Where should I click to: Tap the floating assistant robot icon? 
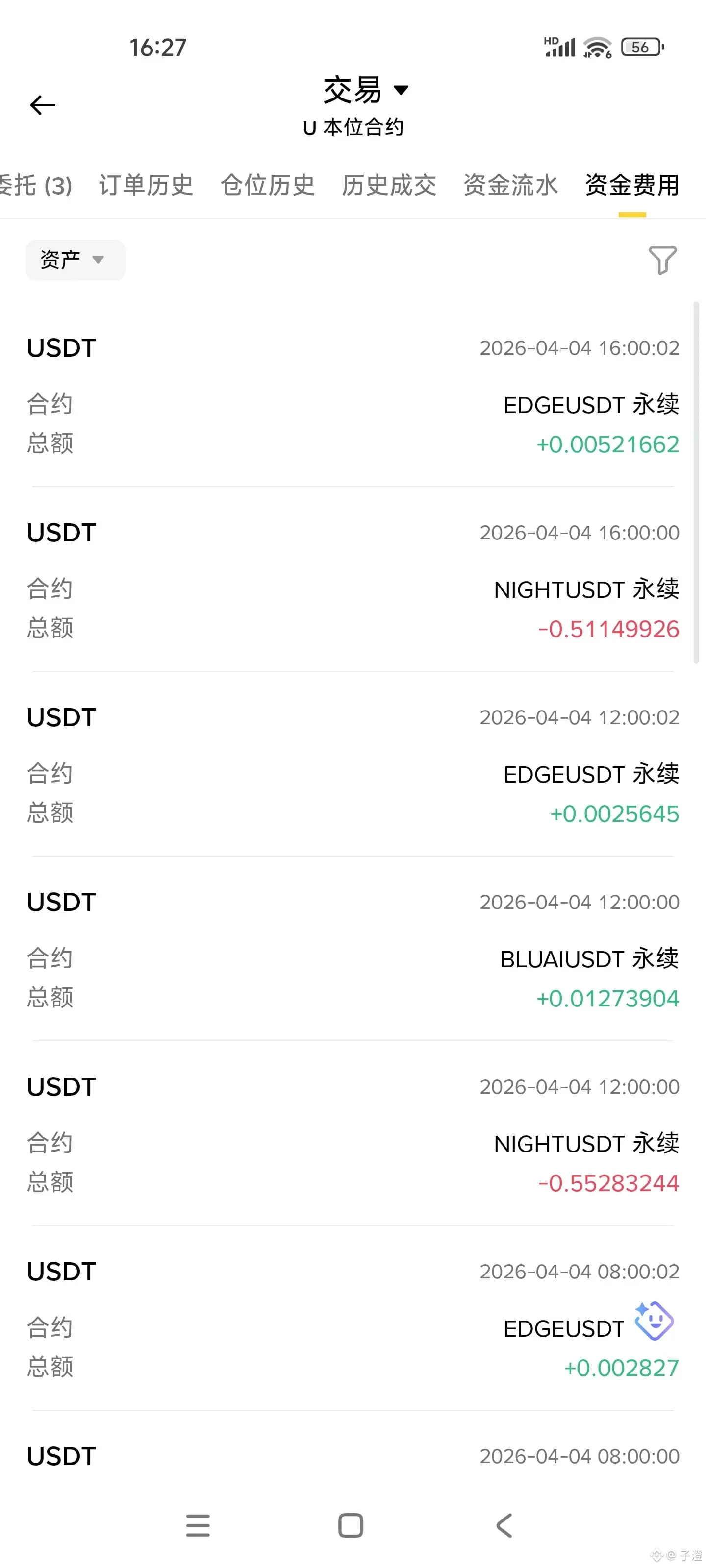tap(654, 1321)
